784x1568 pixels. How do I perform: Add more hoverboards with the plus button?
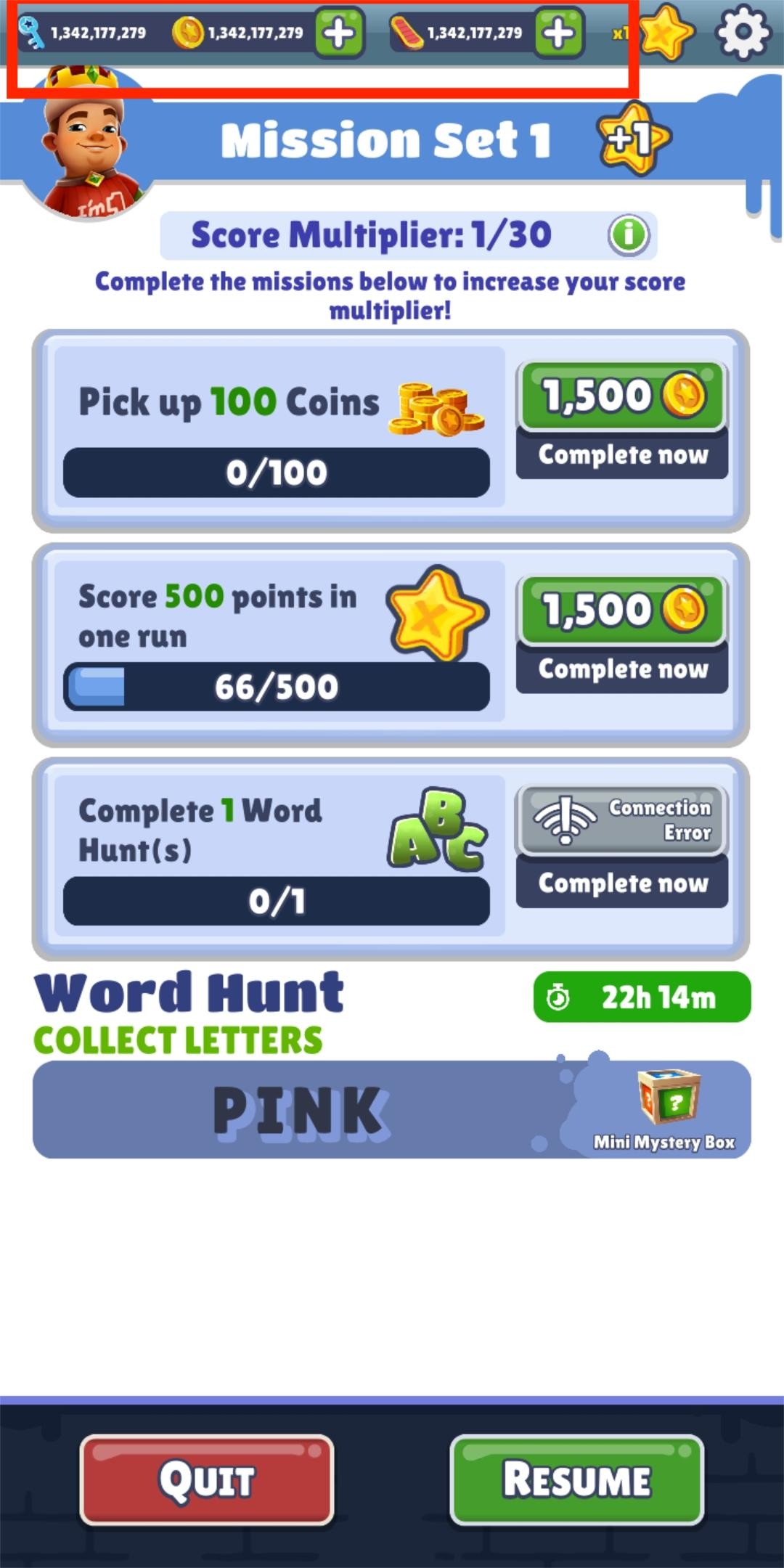[x=558, y=33]
